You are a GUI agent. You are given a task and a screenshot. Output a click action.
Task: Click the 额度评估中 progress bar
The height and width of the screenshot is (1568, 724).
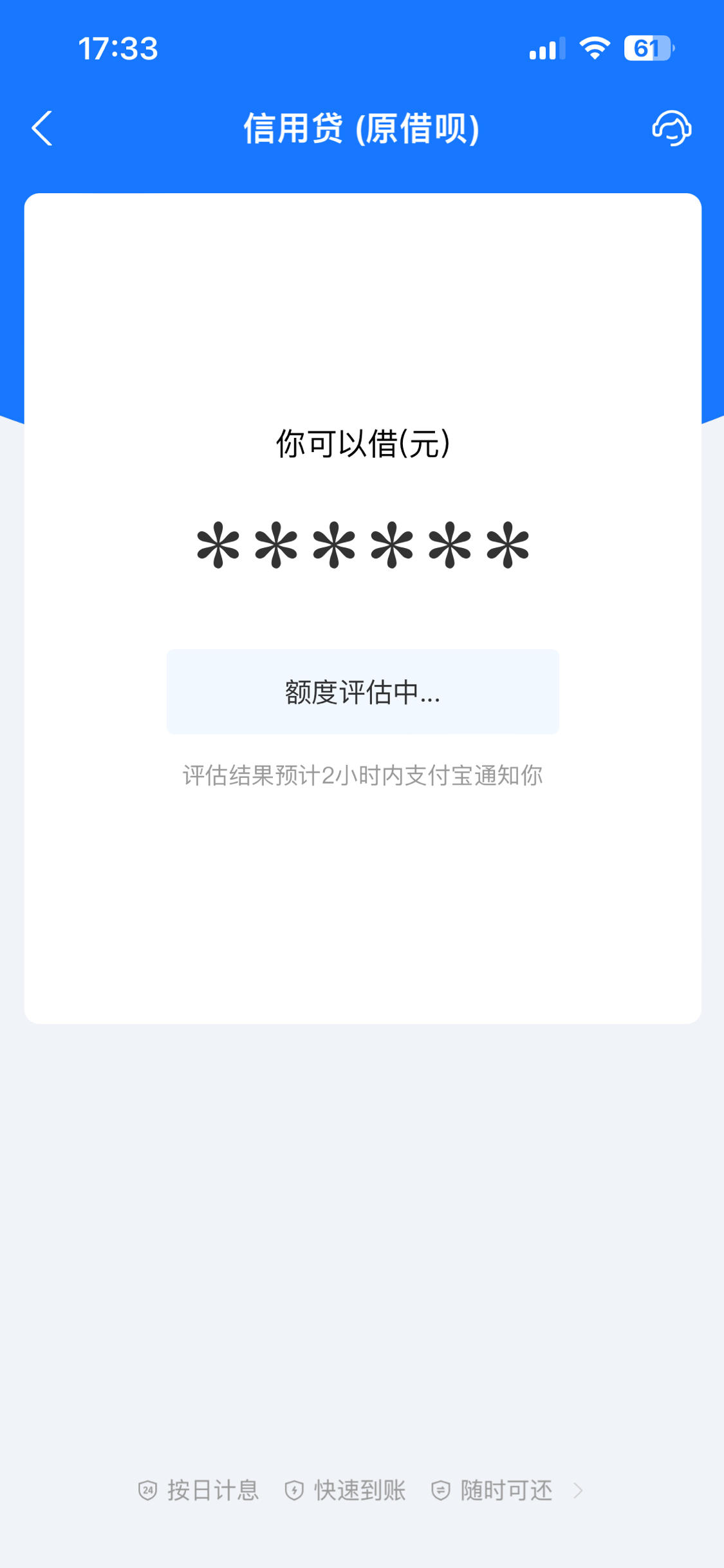click(362, 694)
